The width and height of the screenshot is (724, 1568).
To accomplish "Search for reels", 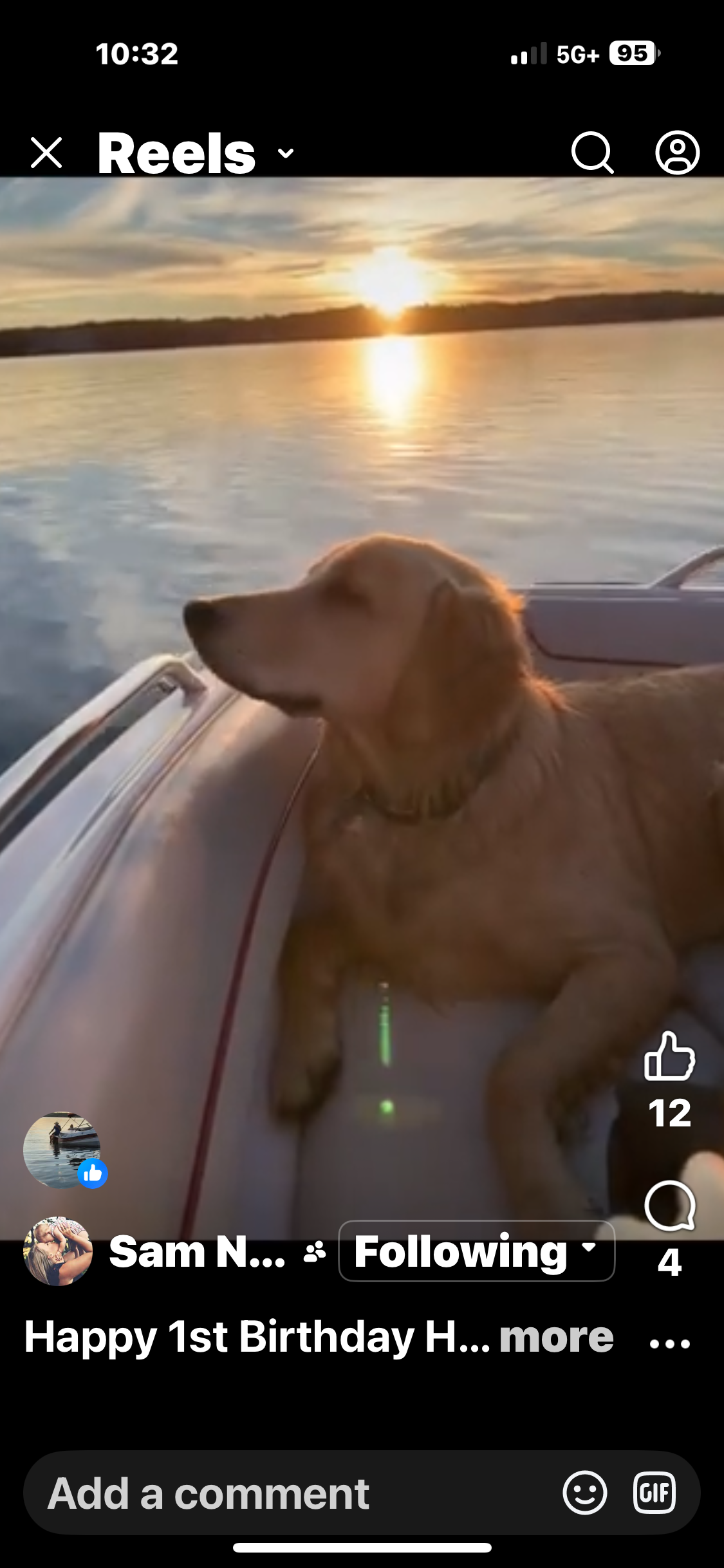I will point(592,153).
